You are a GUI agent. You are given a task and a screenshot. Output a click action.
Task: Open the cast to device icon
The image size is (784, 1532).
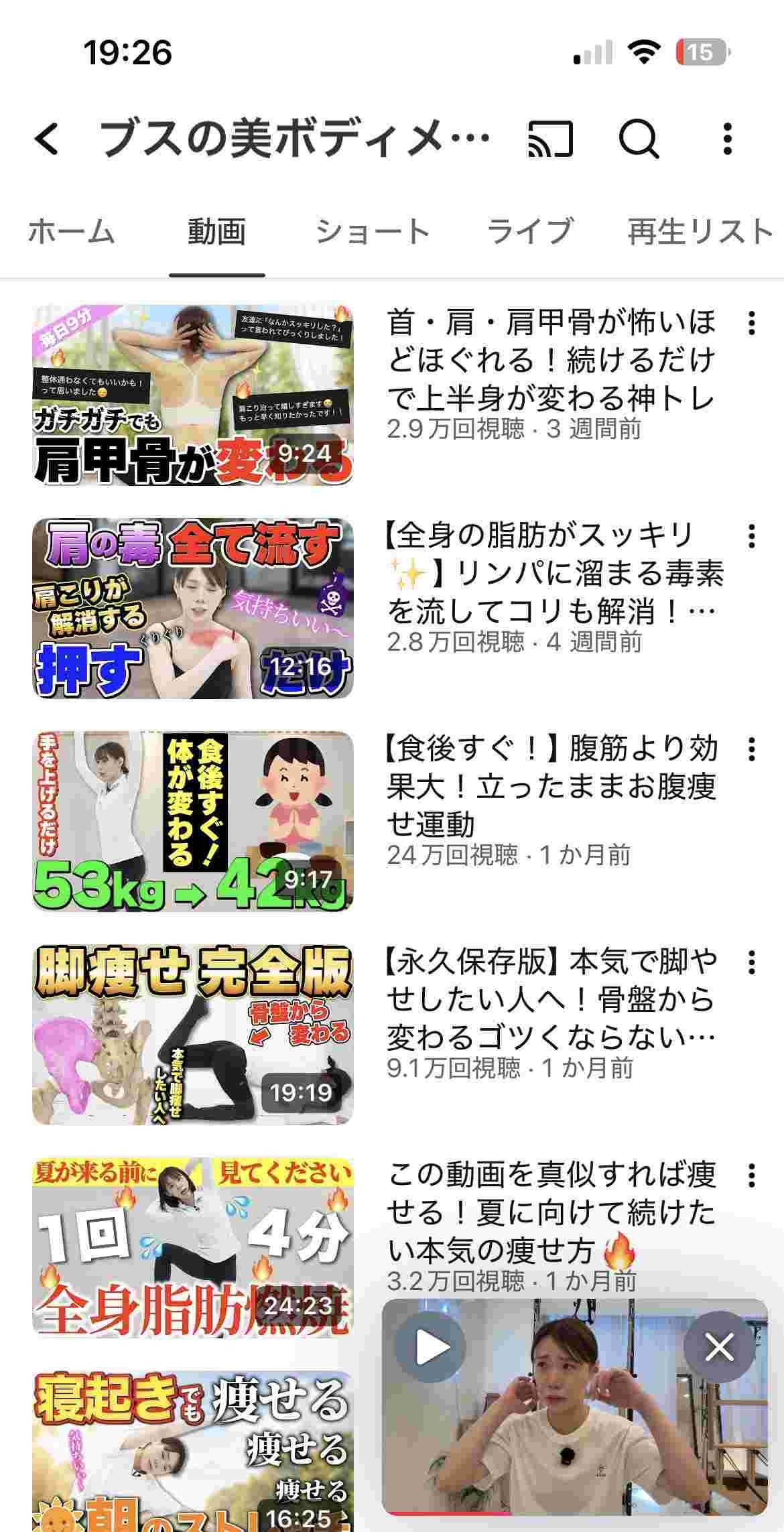[550, 139]
